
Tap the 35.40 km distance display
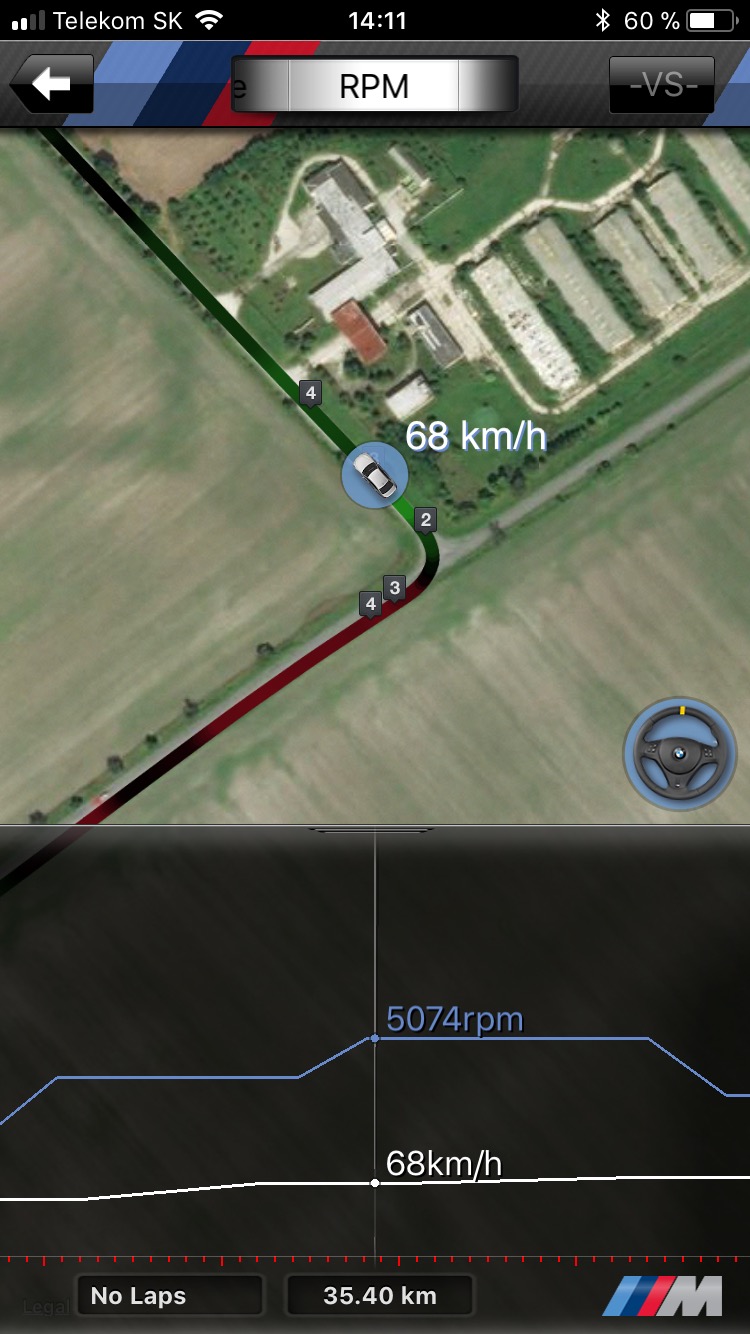379,1294
